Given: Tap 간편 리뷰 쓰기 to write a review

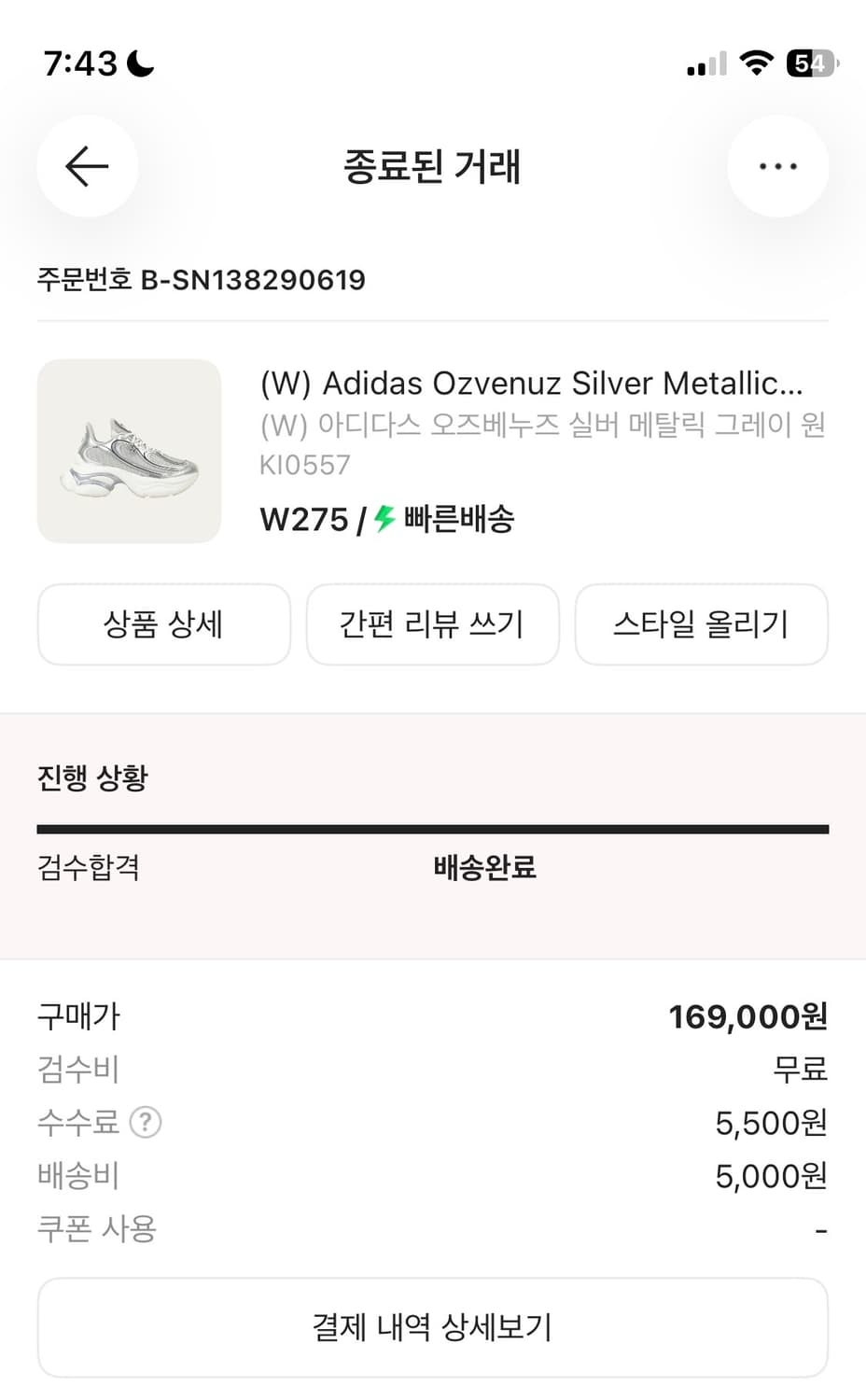Looking at the screenshot, I should 432,624.
